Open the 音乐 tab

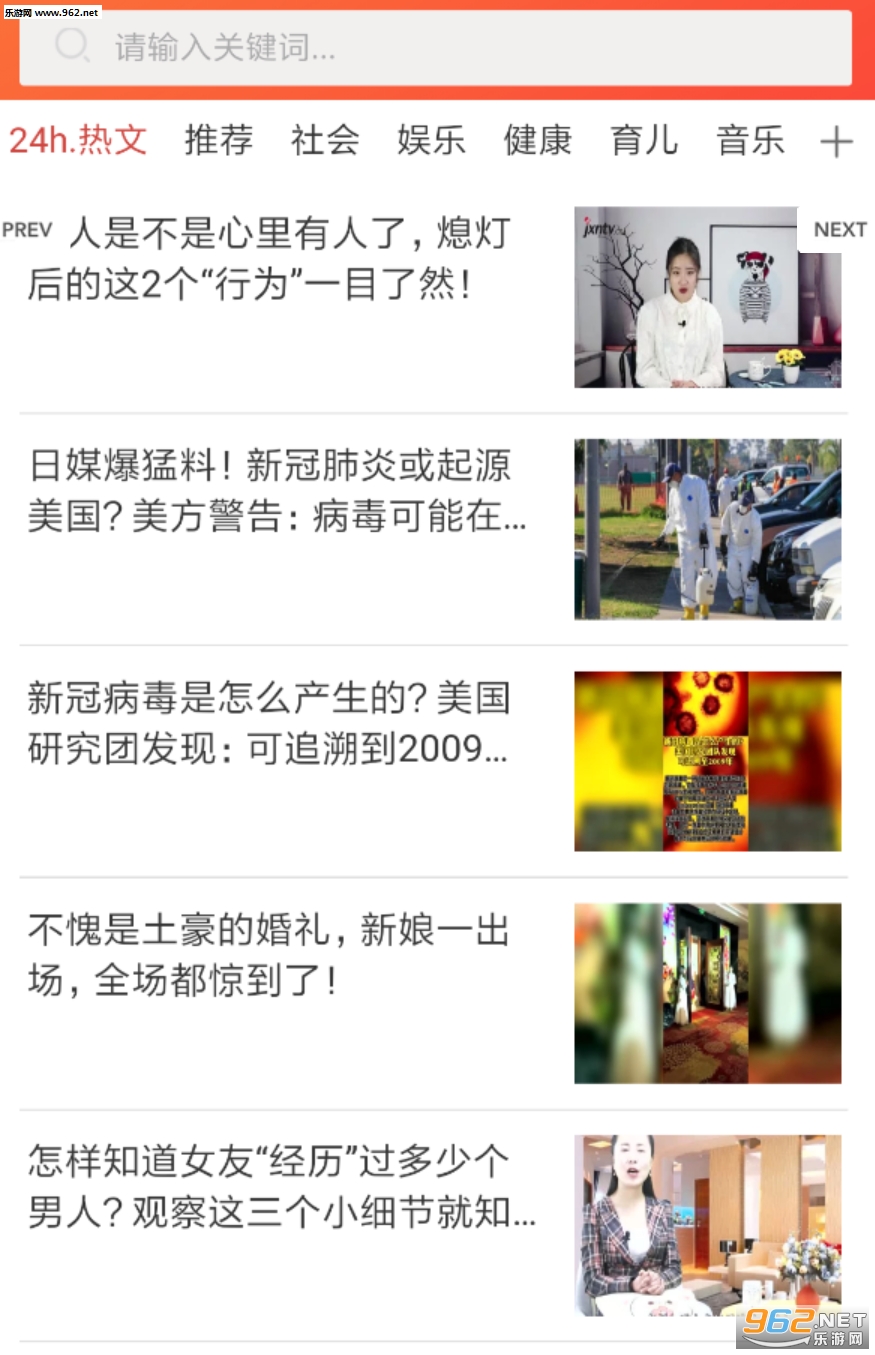click(x=750, y=140)
